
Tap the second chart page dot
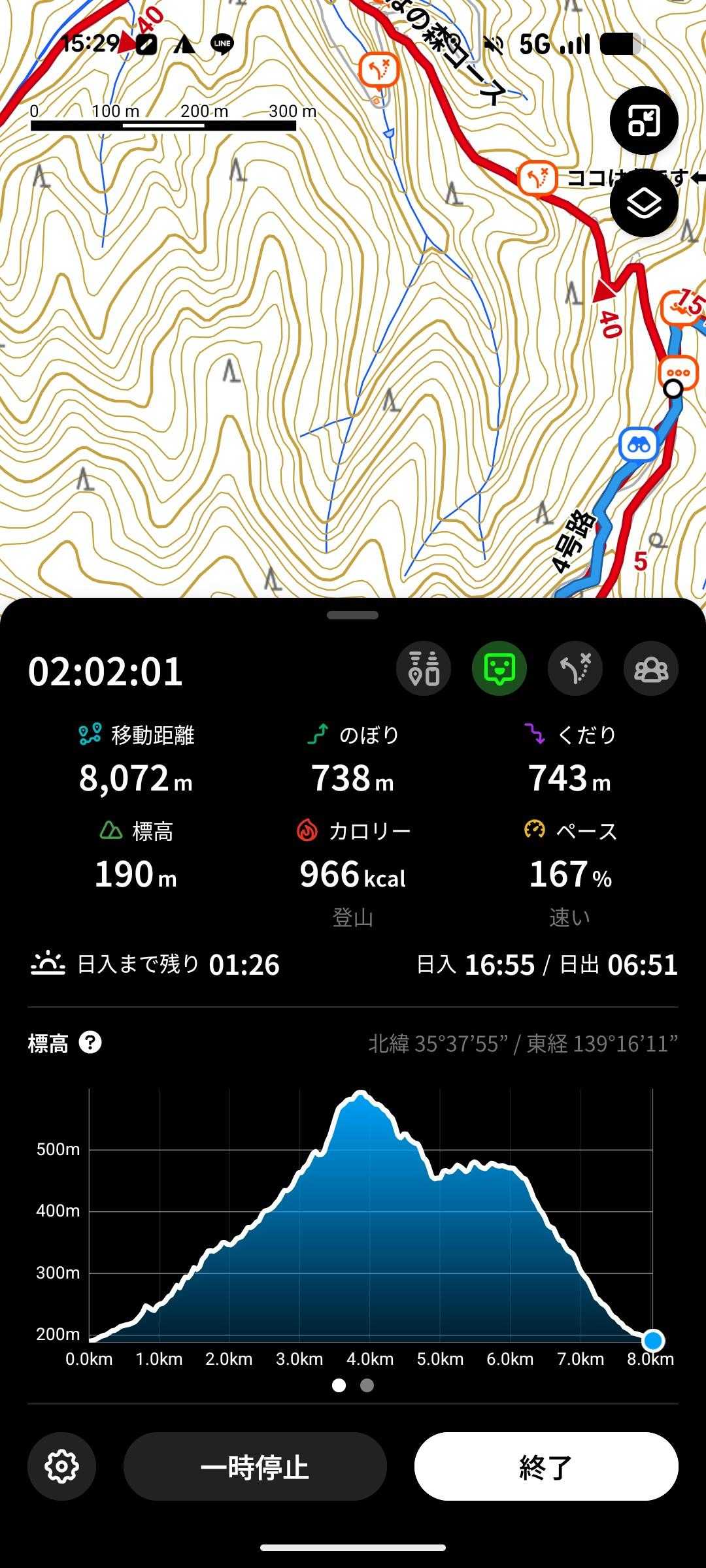[x=367, y=1385]
